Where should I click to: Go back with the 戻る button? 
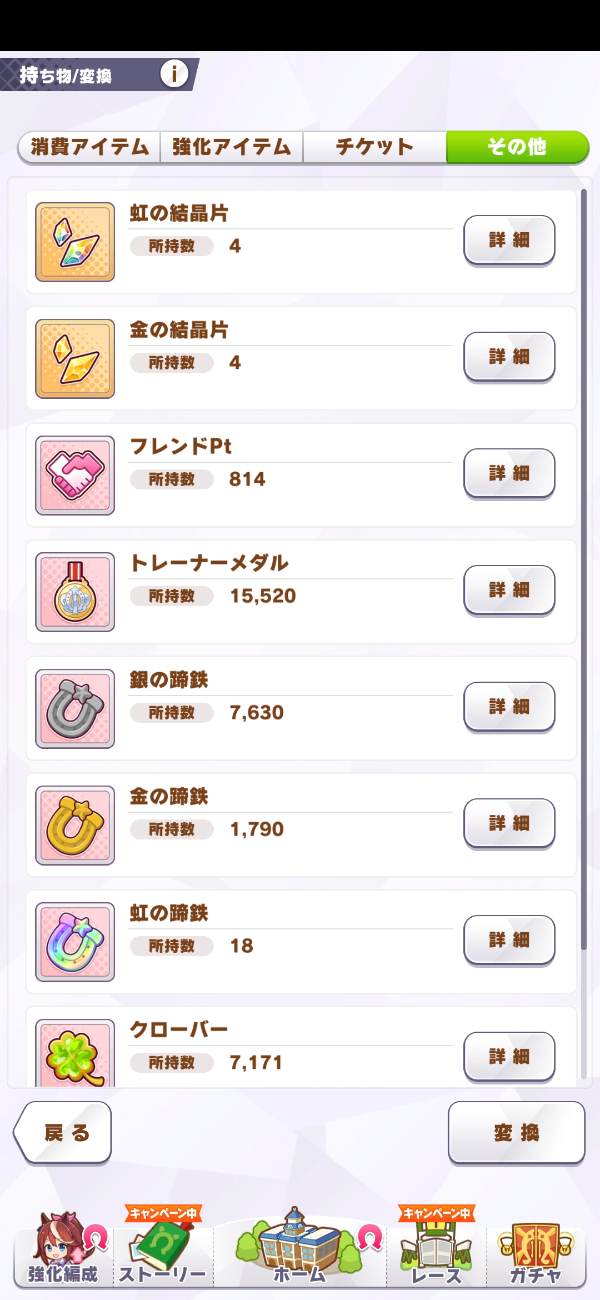click(64, 1133)
